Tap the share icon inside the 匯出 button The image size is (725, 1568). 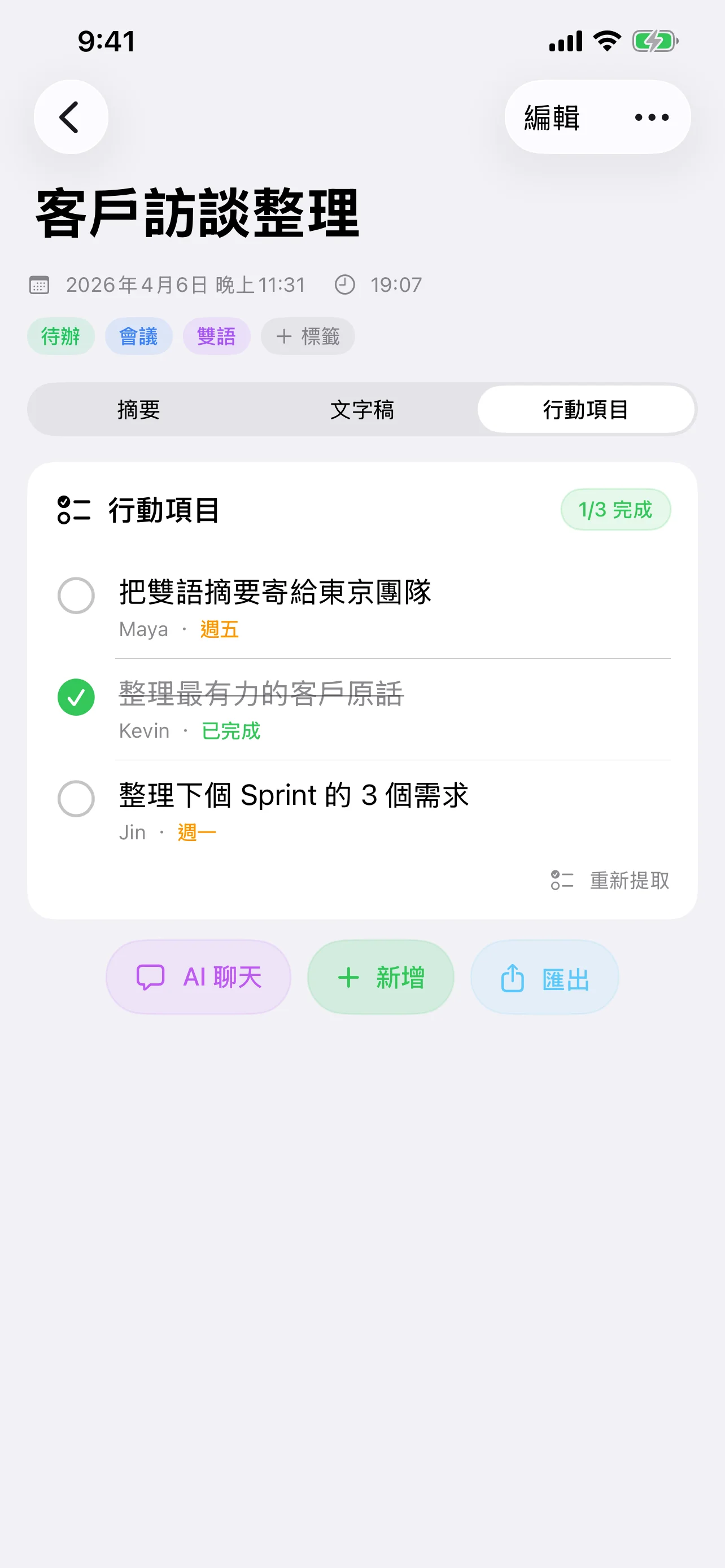(512, 976)
